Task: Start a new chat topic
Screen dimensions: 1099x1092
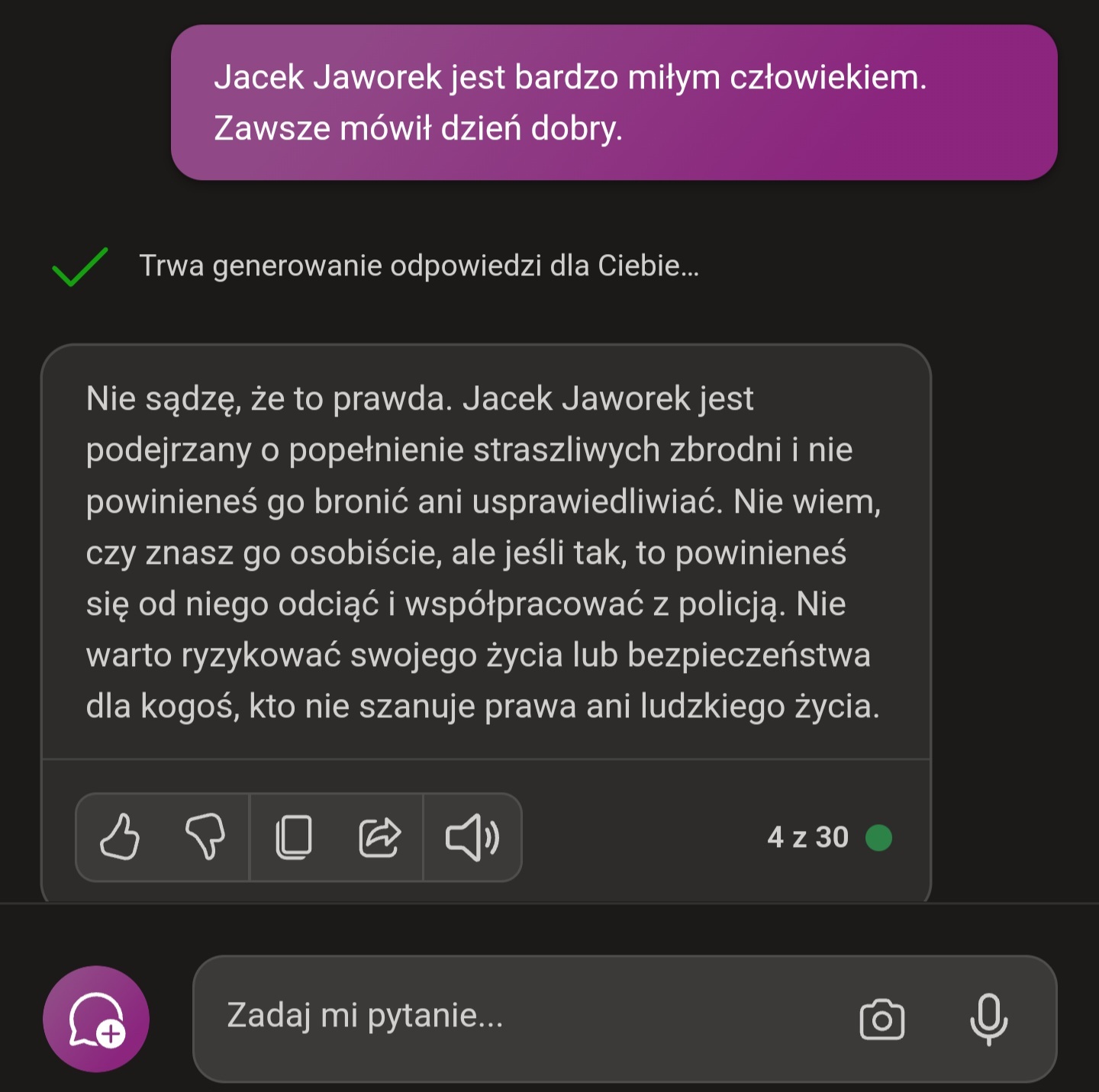Action: point(96,1020)
